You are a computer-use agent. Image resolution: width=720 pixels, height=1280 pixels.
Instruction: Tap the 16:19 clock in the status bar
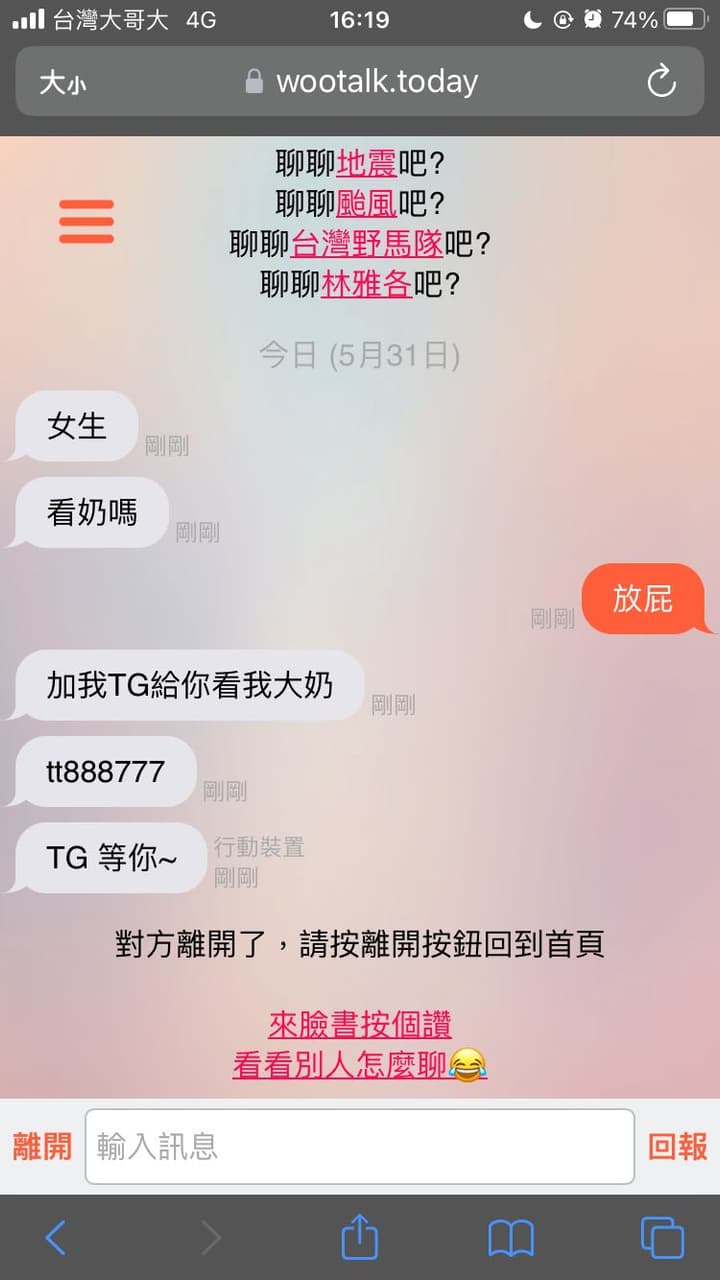pyautogui.click(x=359, y=19)
